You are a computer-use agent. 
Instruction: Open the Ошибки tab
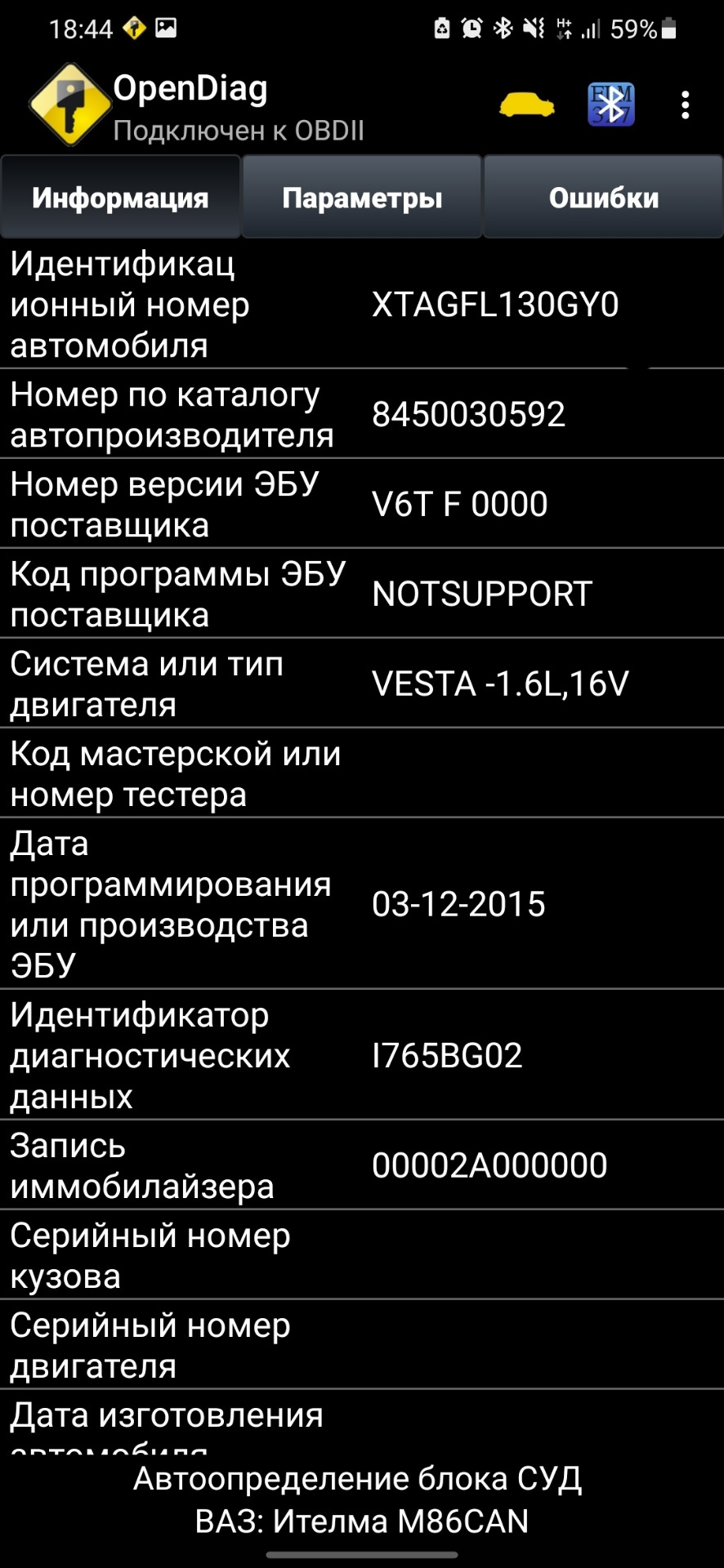603,198
